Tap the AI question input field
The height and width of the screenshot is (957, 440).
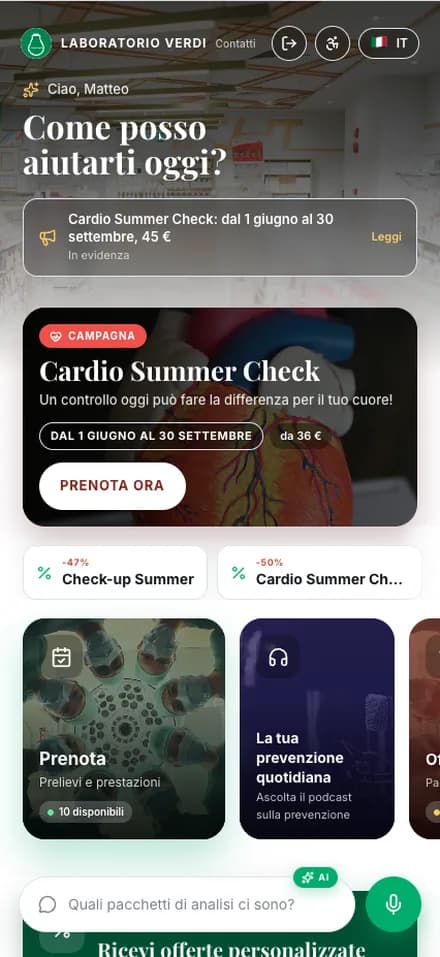pos(187,905)
